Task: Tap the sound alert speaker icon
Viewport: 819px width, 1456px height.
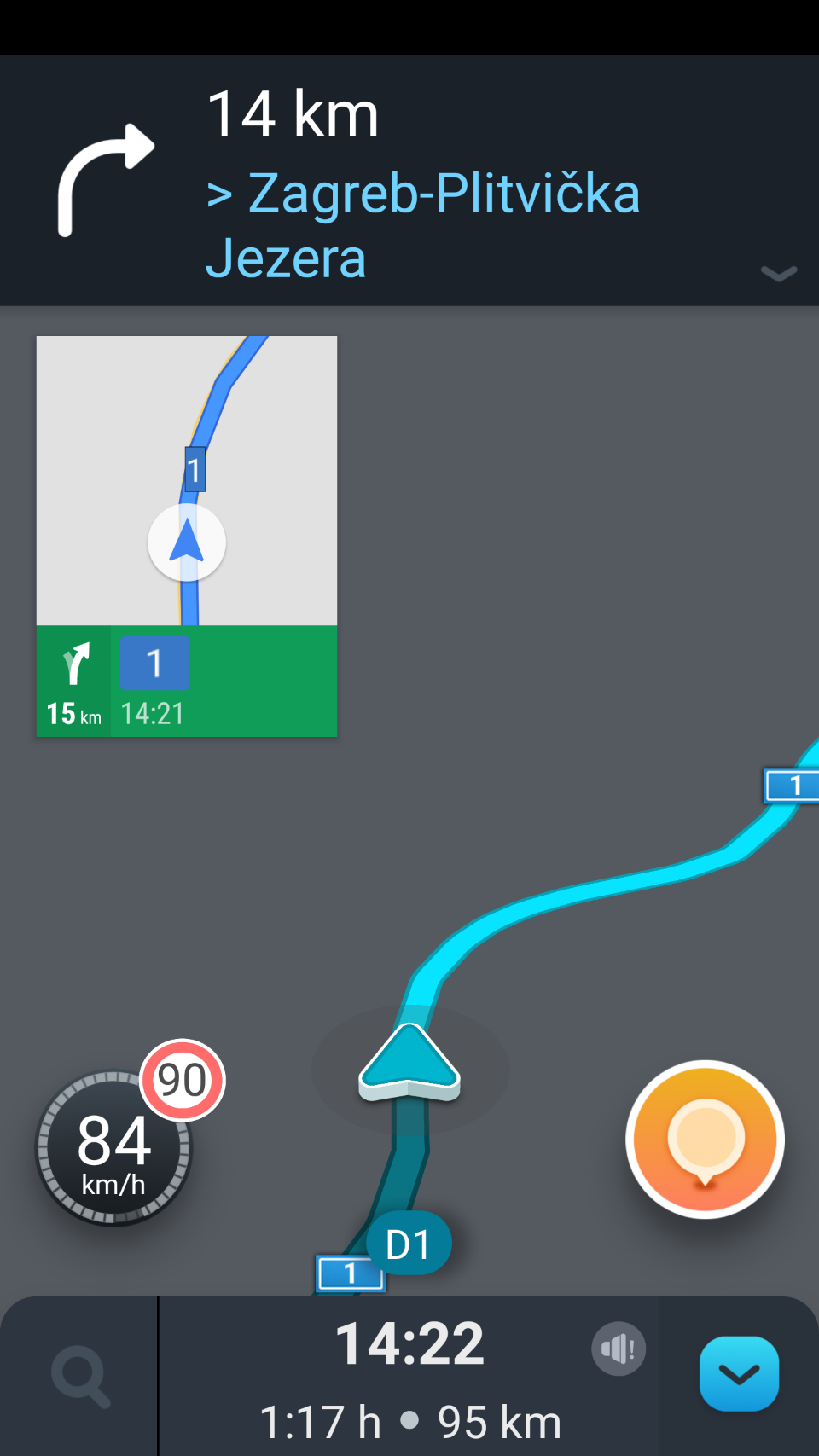Action: (619, 1349)
